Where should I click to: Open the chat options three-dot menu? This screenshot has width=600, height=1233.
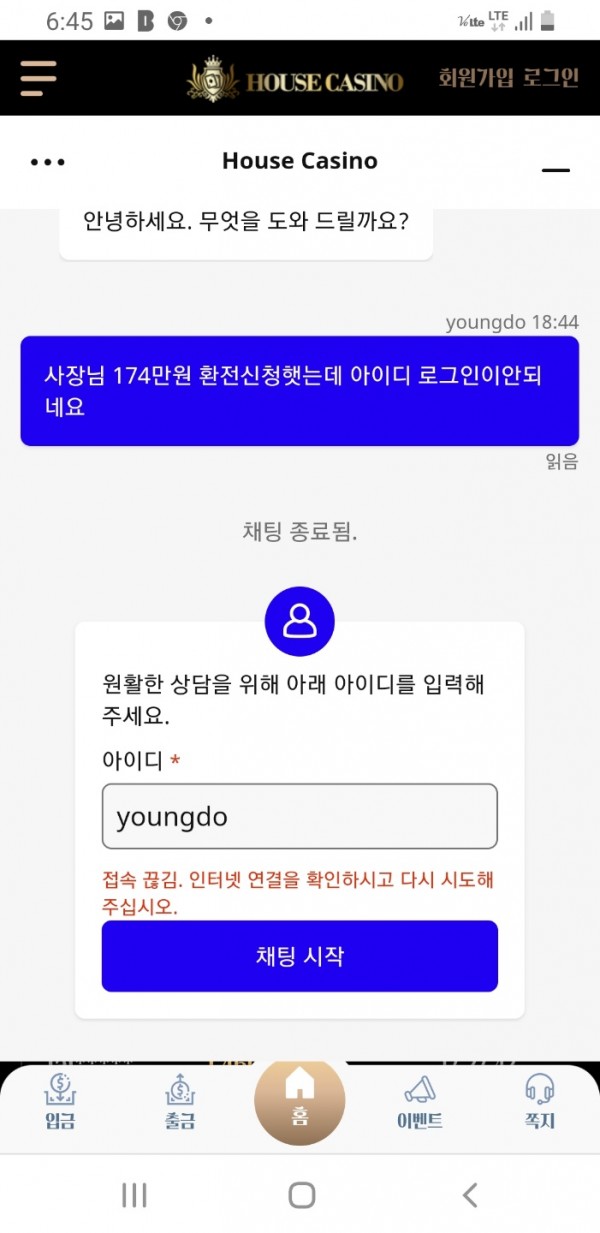point(48,163)
